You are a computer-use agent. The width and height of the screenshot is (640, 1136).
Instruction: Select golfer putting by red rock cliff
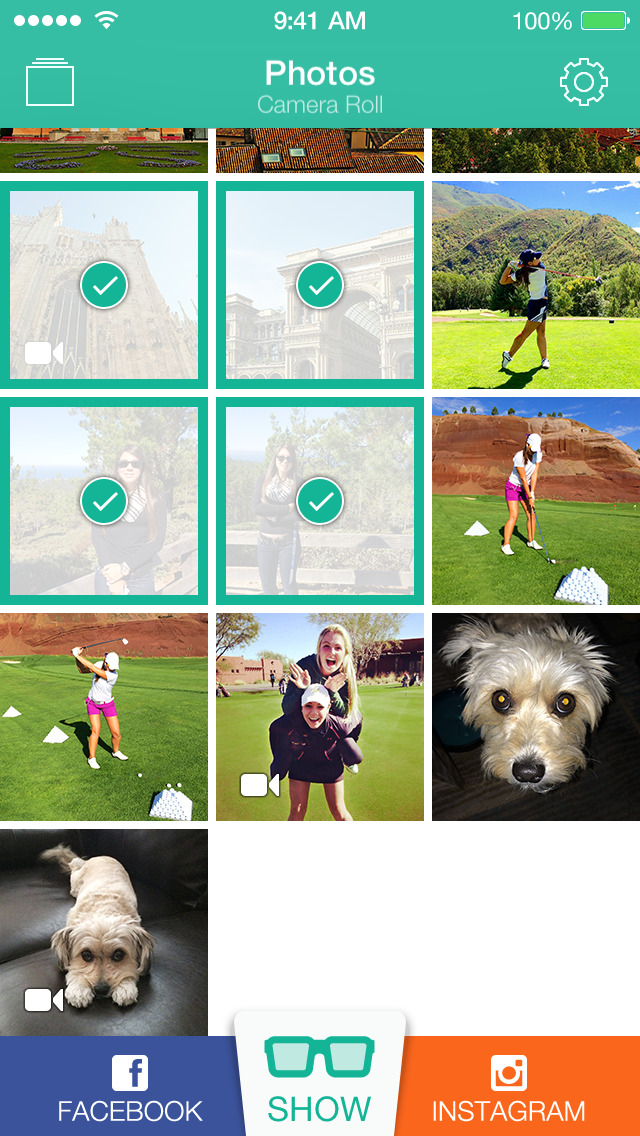click(536, 501)
